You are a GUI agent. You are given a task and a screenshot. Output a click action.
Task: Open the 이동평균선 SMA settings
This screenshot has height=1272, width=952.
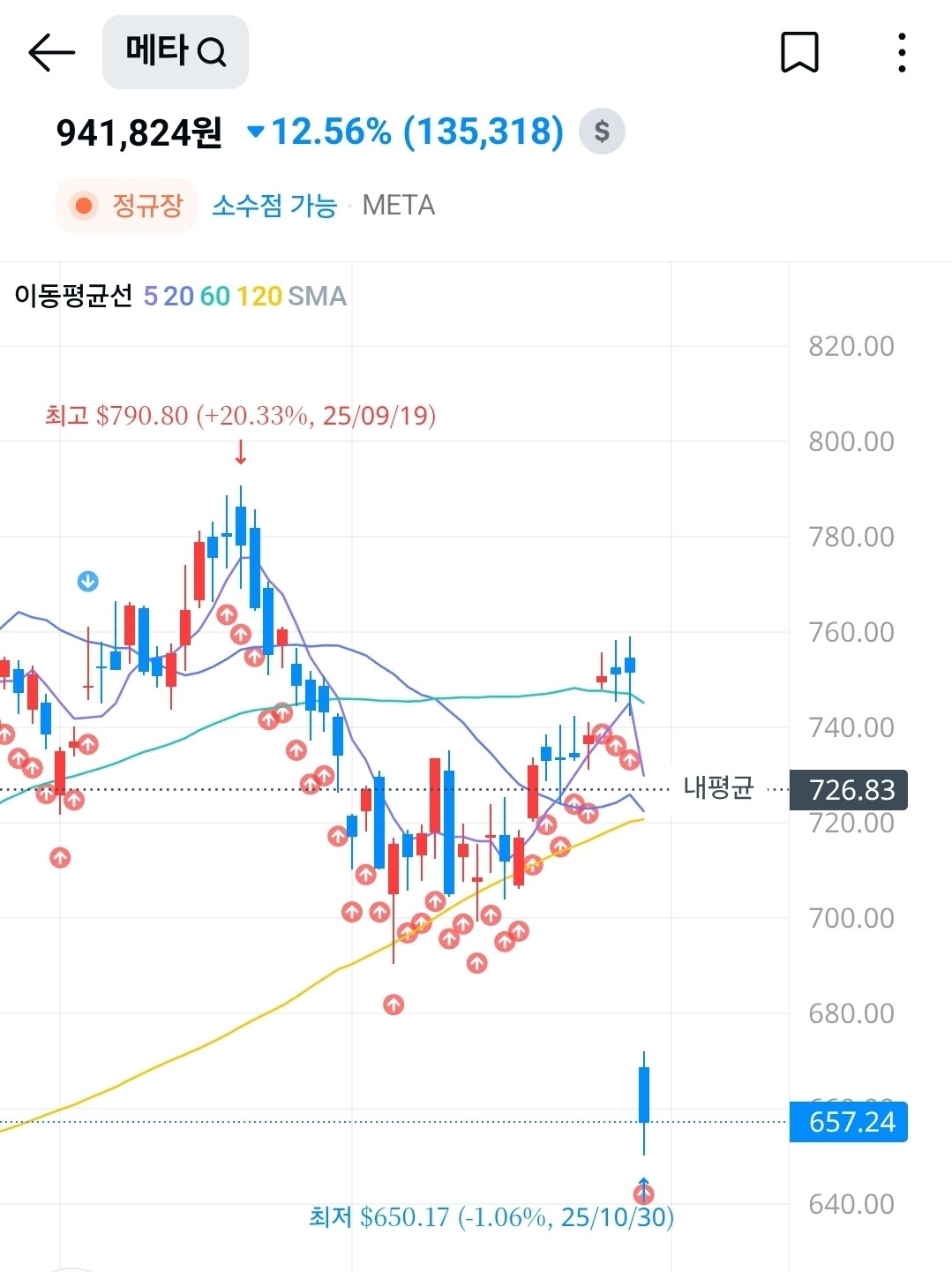[x=181, y=296]
